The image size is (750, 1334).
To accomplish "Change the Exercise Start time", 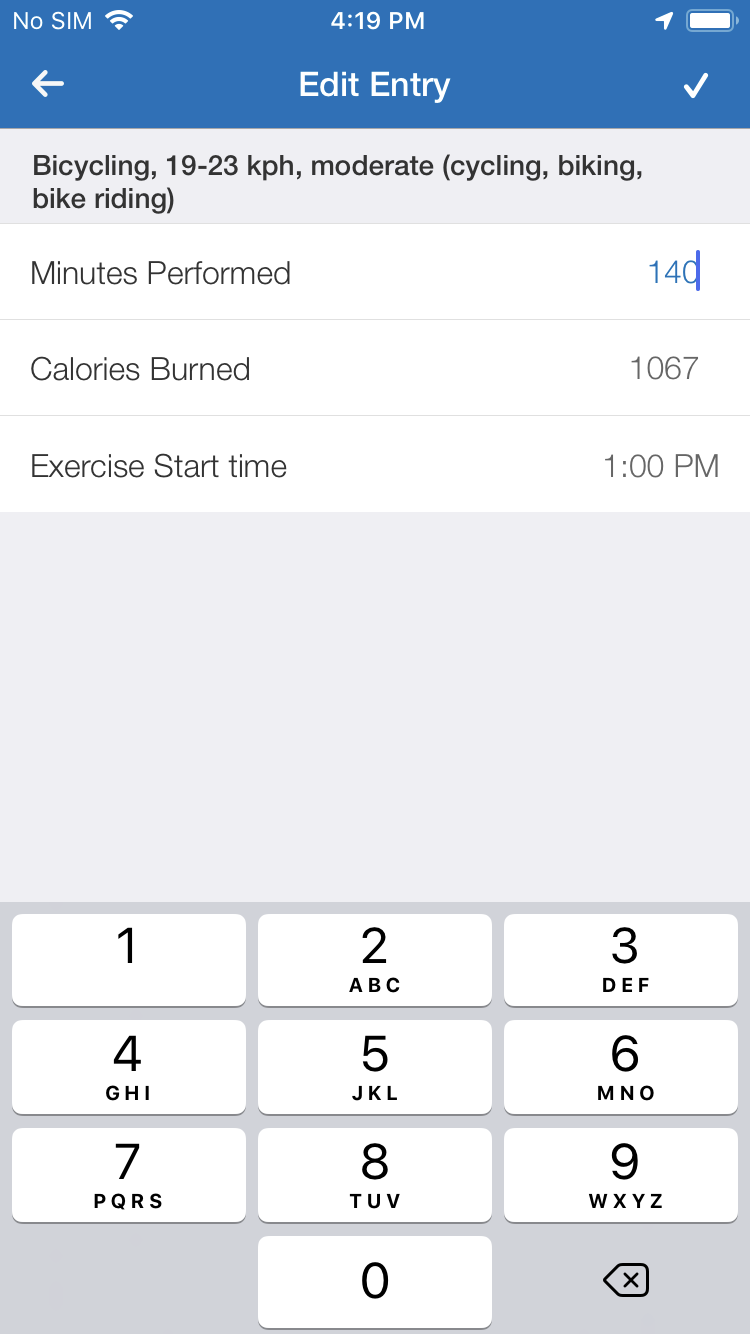I will click(x=375, y=465).
